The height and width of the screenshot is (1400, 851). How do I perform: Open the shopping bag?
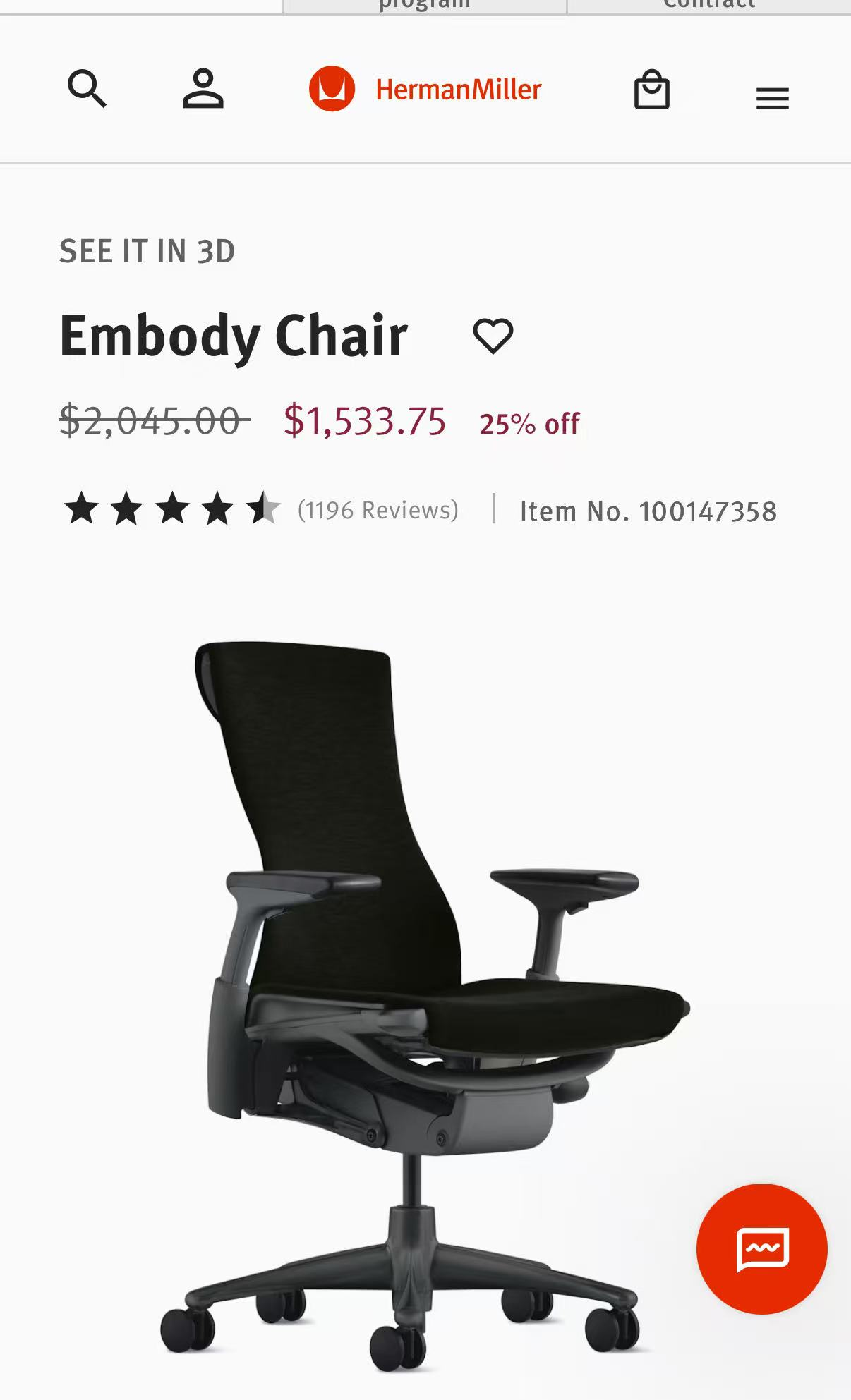[651, 90]
